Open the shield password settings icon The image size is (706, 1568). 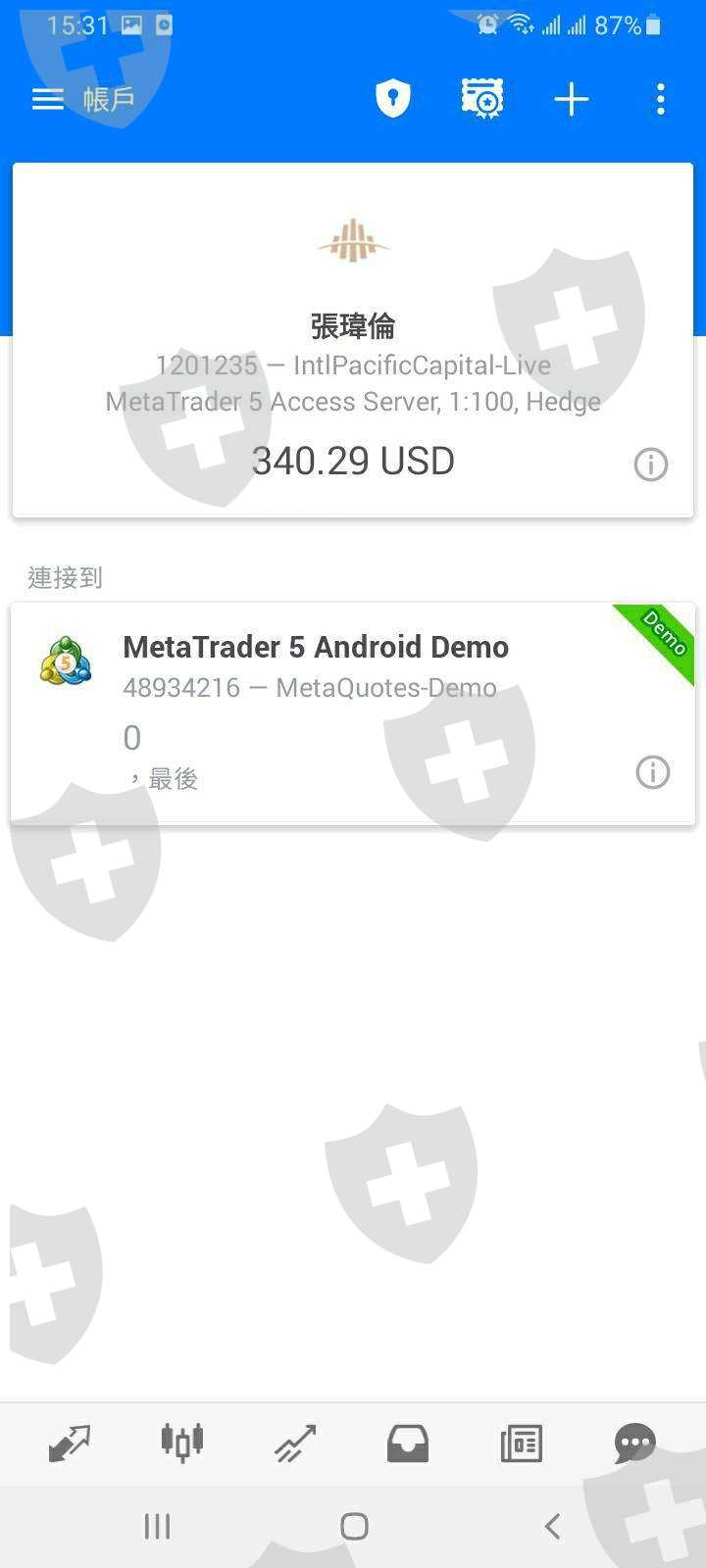(x=392, y=99)
